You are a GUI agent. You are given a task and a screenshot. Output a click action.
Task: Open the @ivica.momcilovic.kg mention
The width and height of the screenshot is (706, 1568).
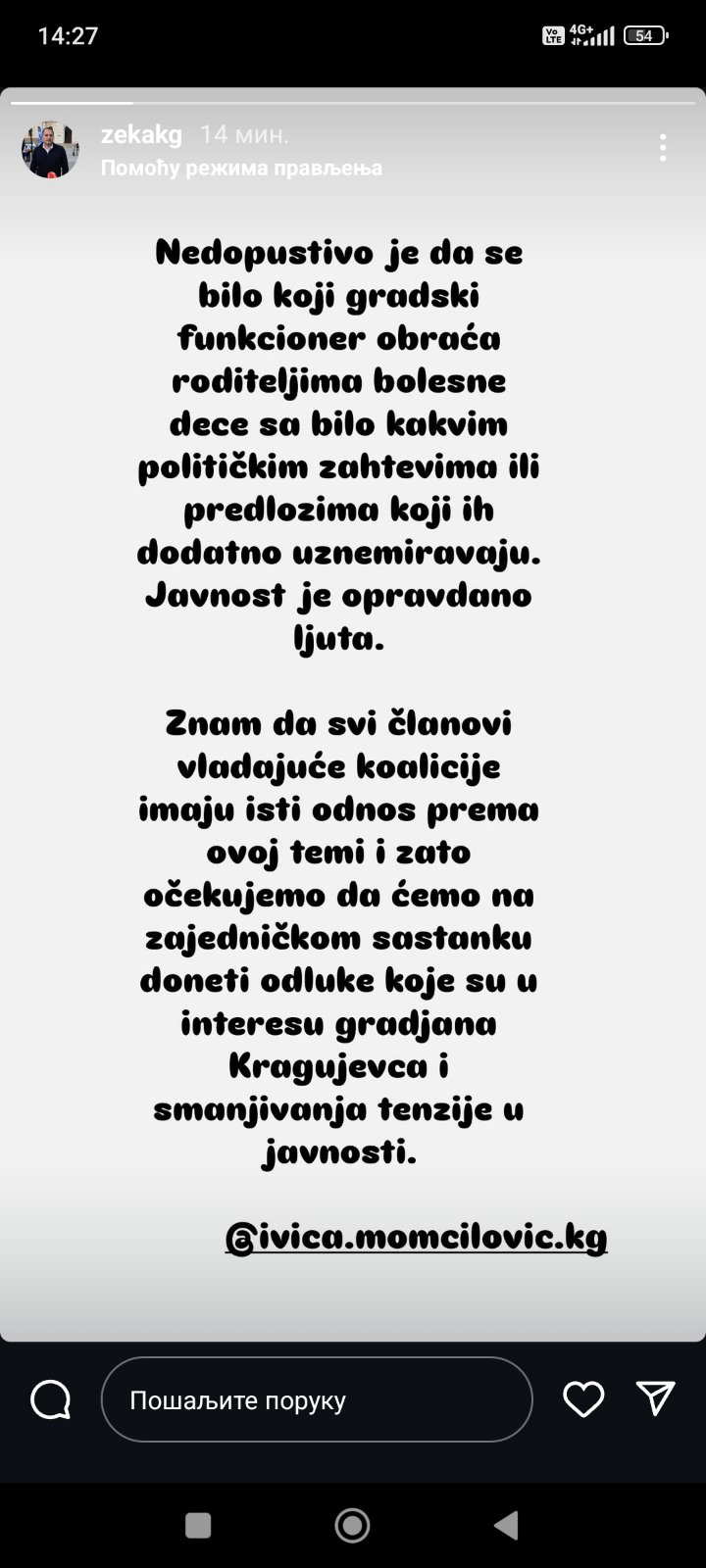click(x=416, y=1237)
